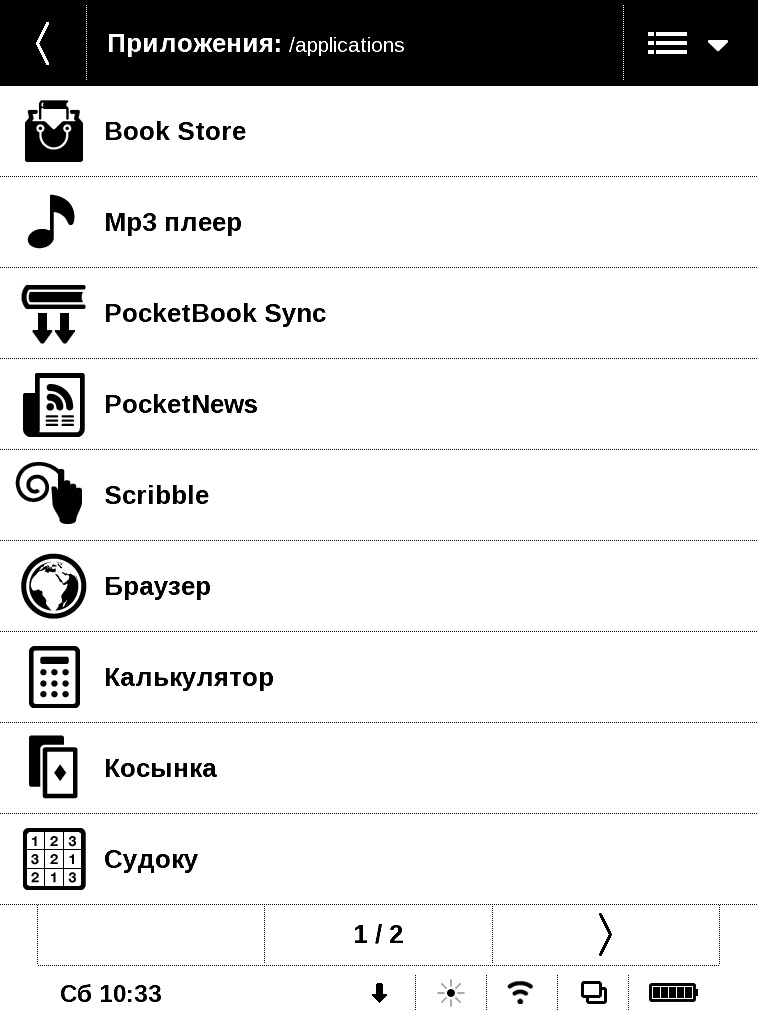Open the frontlight brightness control

[451, 993]
